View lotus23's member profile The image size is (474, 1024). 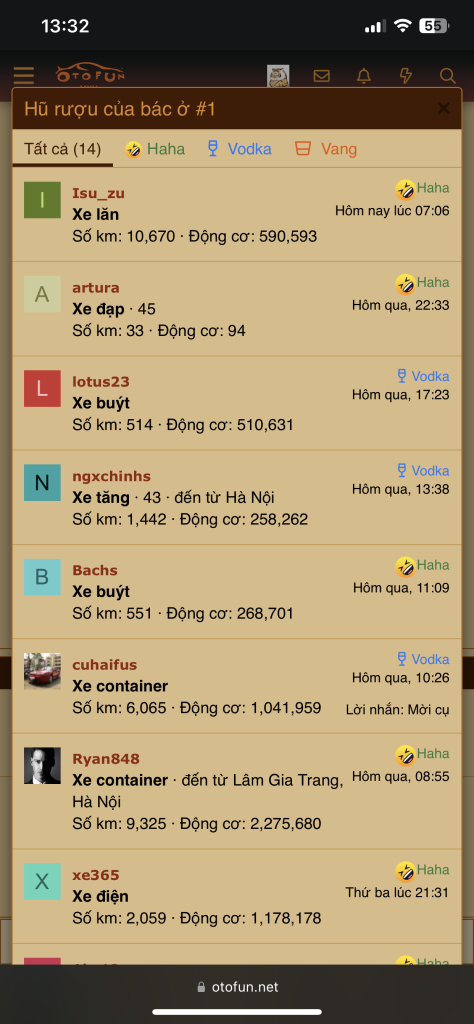(x=101, y=382)
